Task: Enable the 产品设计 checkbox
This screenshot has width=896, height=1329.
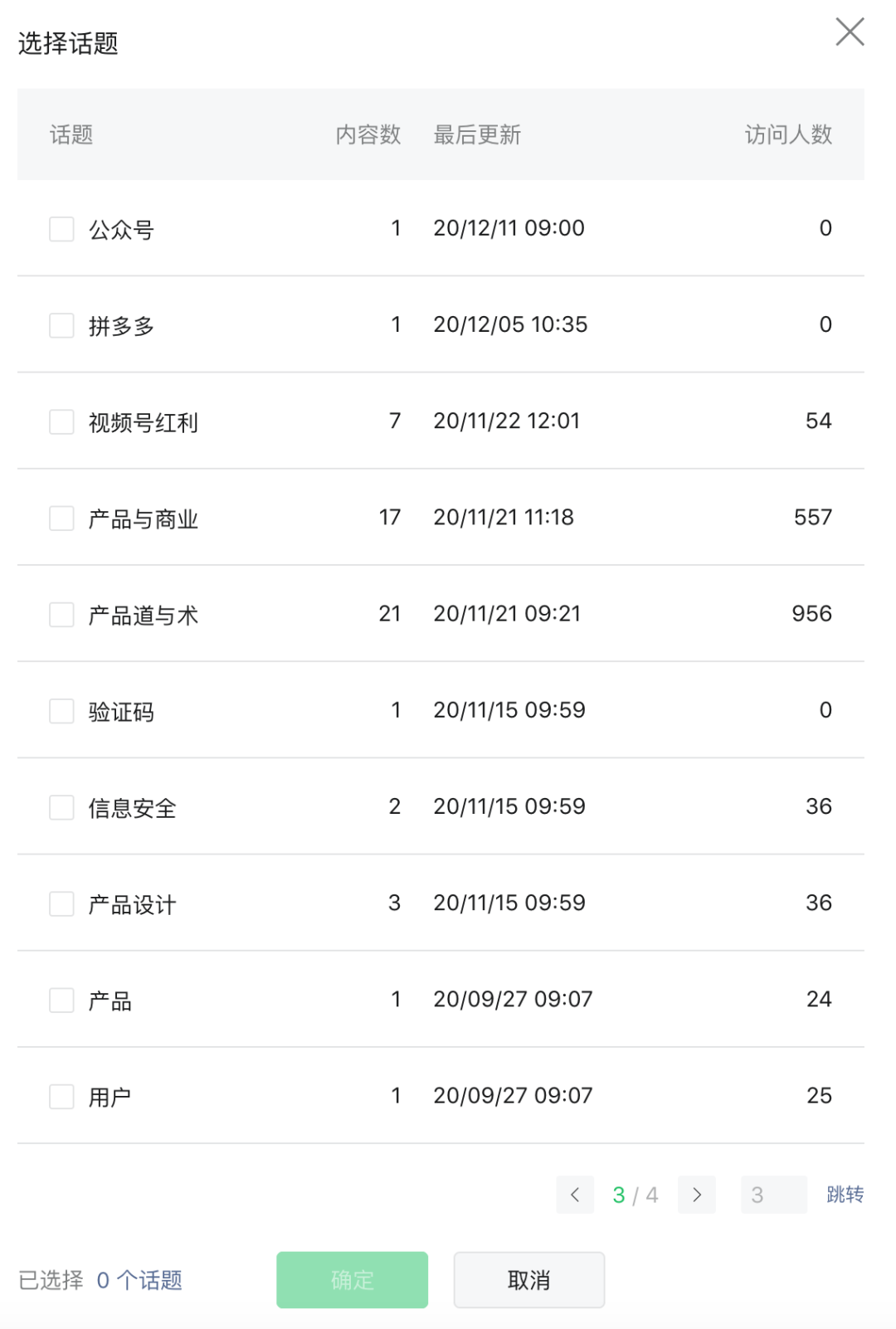Action: pyautogui.click(x=61, y=902)
